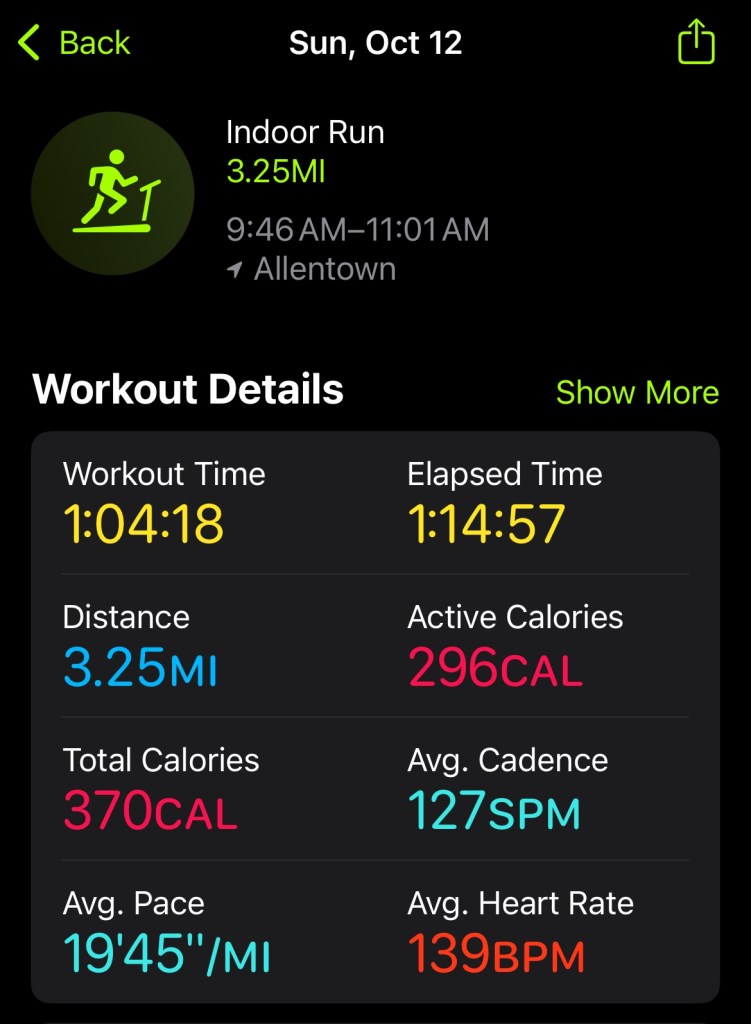The width and height of the screenshot is (751, 1024).
Task: Go back to the previous screen
Action: (74, 43)
